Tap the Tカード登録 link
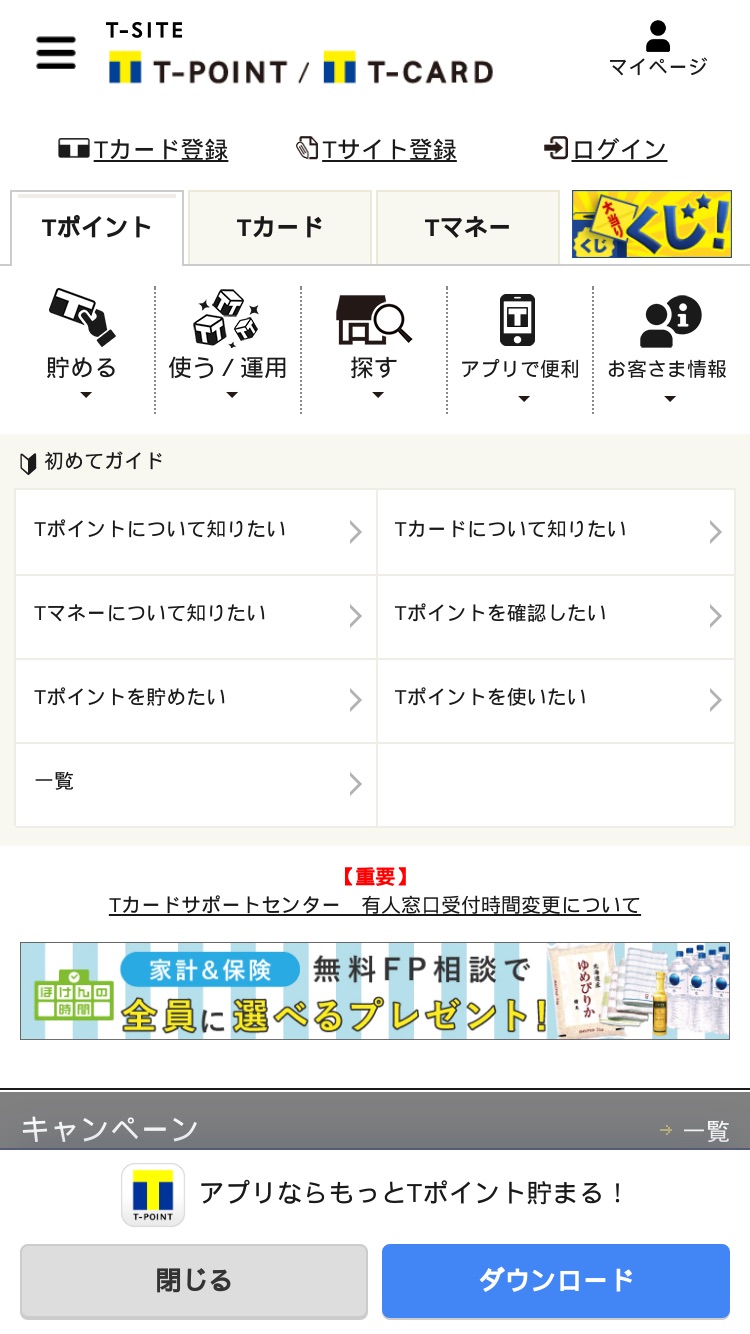This screenshot has height=1334, width=750. tap(143, 150)
